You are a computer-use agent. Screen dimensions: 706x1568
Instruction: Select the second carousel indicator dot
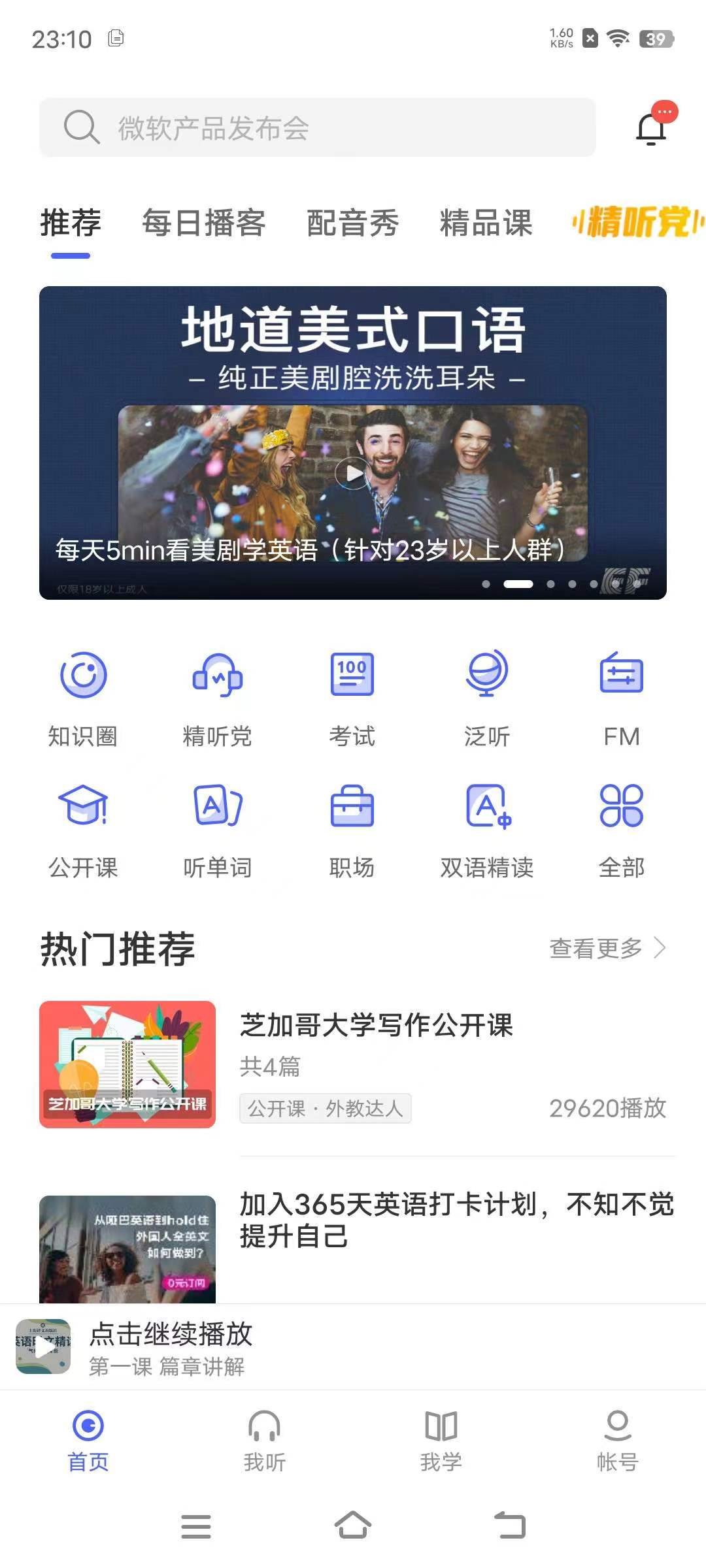pos(518,584)
